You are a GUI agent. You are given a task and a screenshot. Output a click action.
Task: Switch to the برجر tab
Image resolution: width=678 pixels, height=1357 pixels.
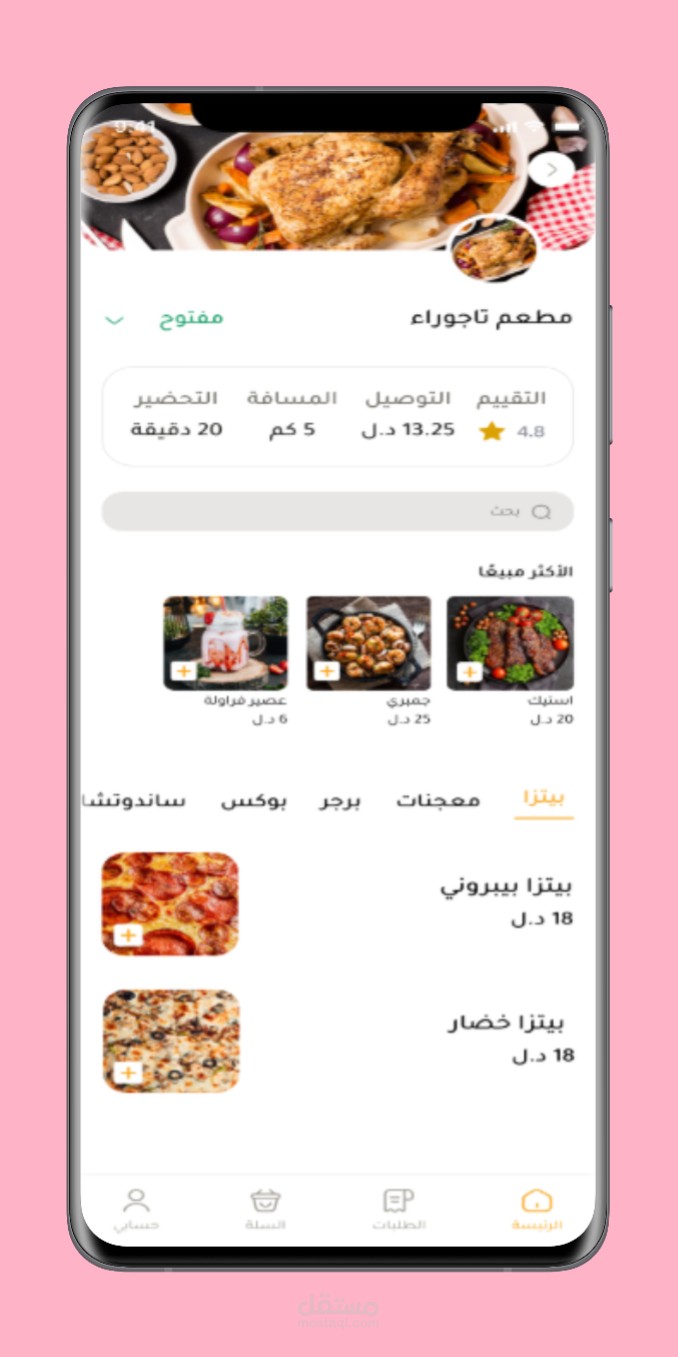click(340, 802)
